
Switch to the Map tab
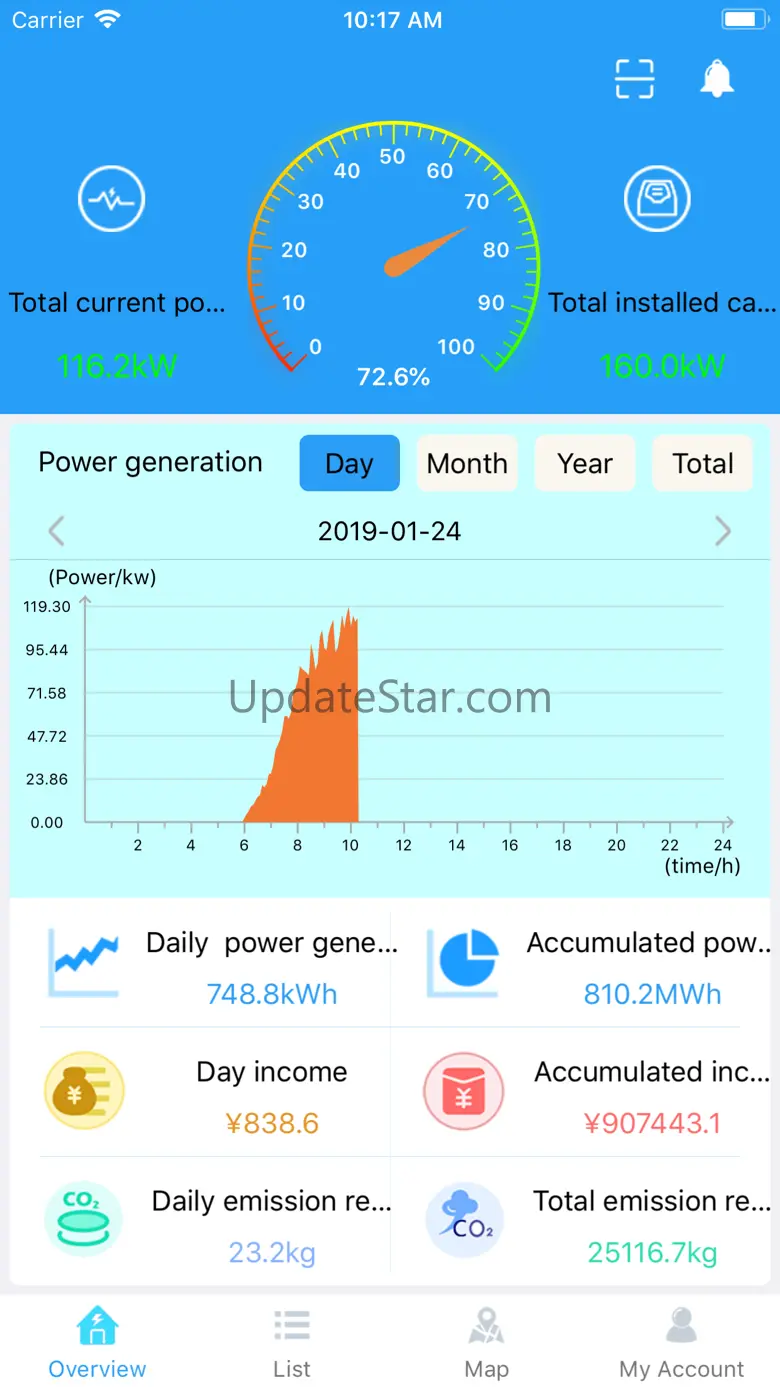[486, 1343]
